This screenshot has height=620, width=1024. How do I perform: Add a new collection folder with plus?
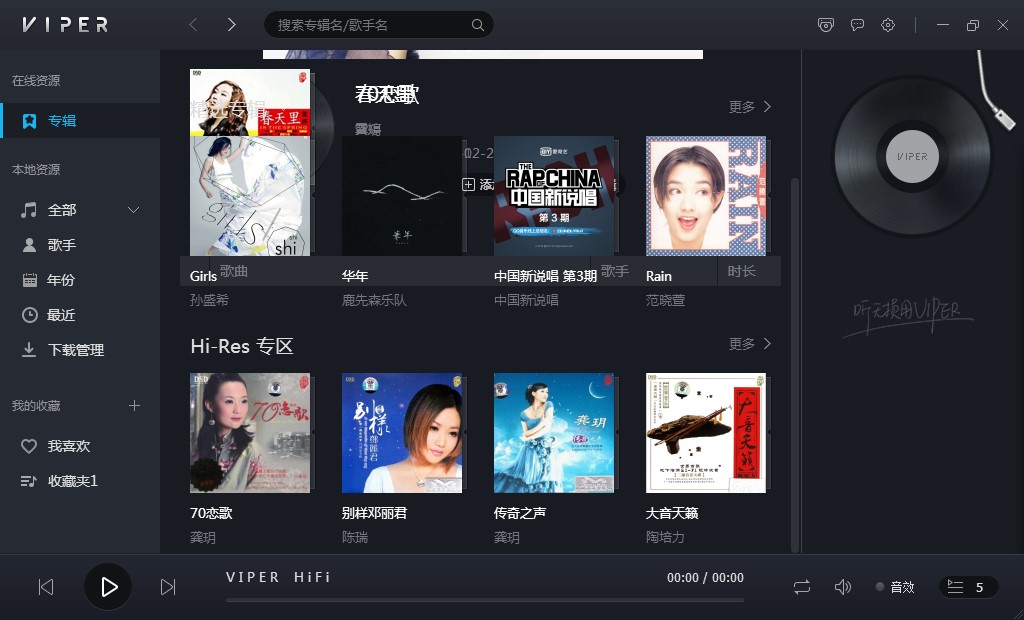pyautogui.click(x=135, y=405)
